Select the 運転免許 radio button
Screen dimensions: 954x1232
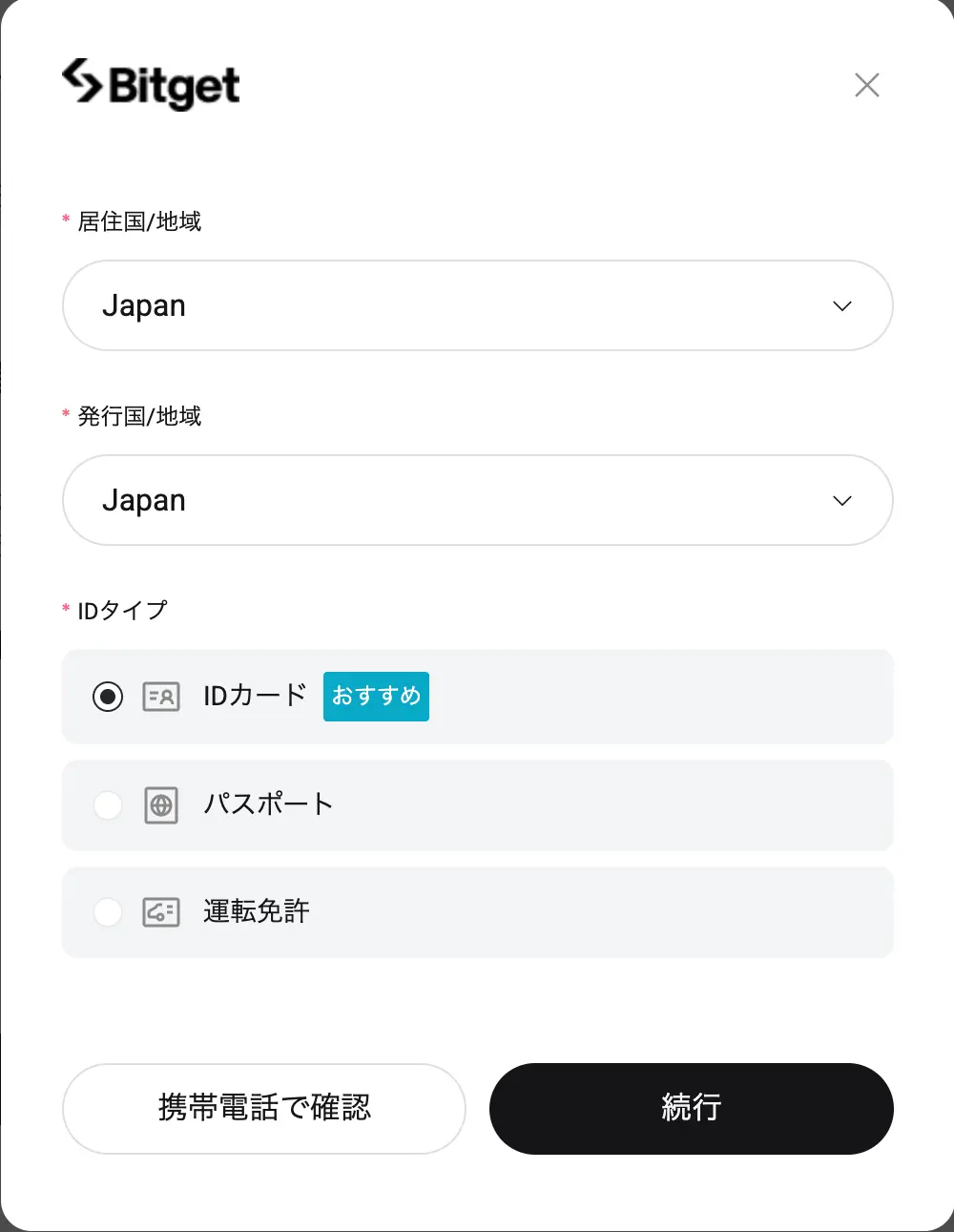[108, 911]
